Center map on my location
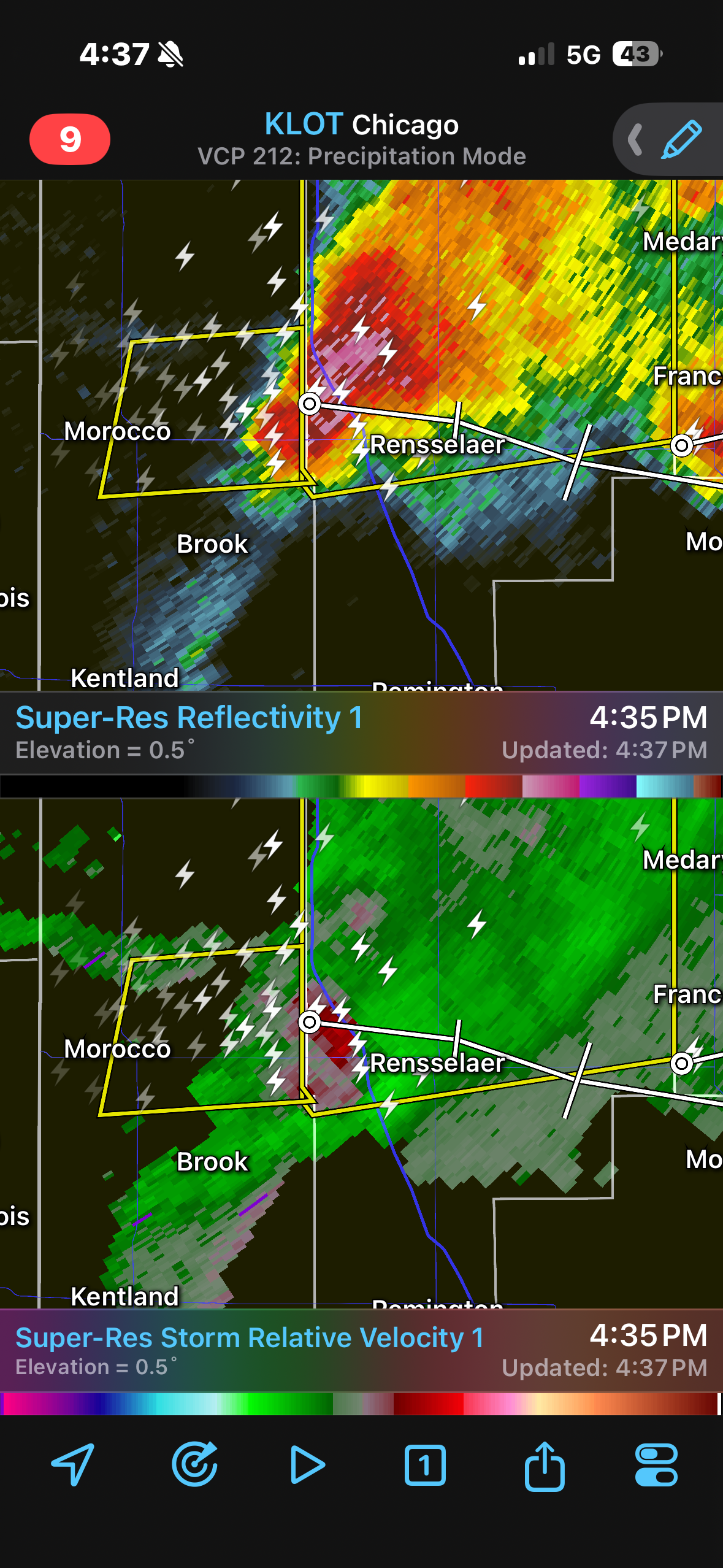Image resolution: width=723 pixels, height=1568 pixels. tap(73, 1465)
